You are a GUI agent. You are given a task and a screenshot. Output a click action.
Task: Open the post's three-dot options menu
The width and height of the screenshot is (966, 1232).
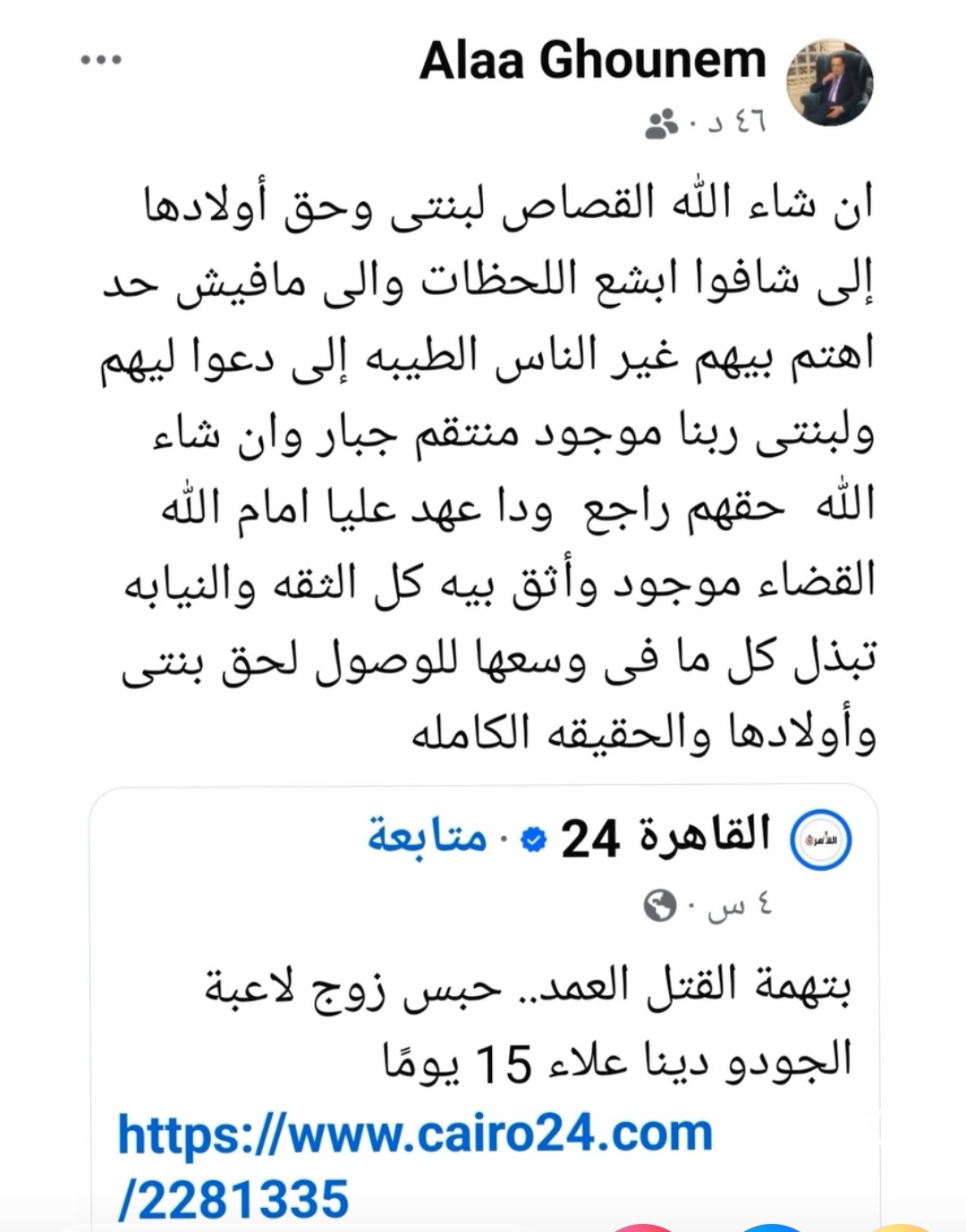click(x=101, y=60)
